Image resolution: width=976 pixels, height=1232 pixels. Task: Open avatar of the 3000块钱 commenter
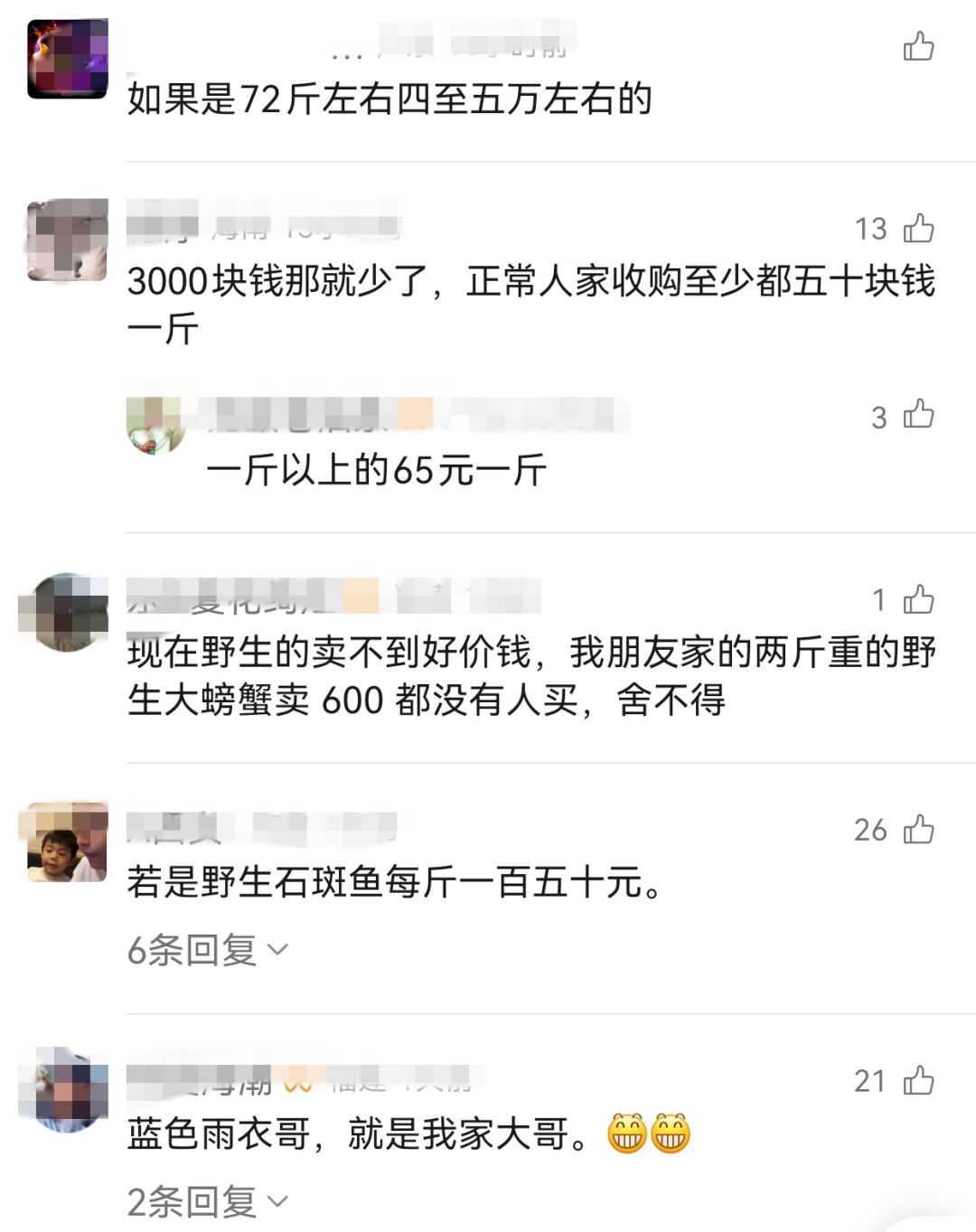point(68,240)
